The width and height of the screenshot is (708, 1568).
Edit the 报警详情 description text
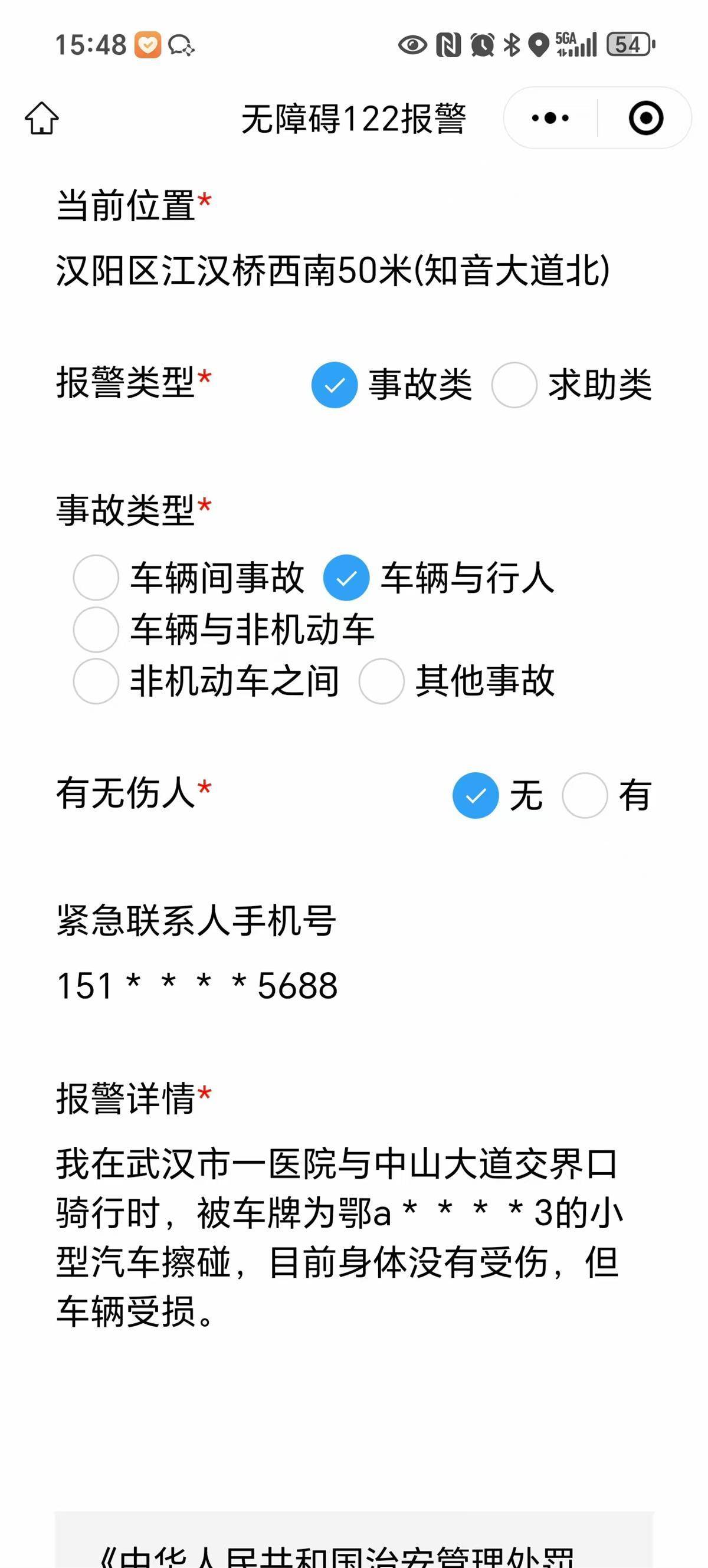pyautogui.click(x=338, y=1237)
